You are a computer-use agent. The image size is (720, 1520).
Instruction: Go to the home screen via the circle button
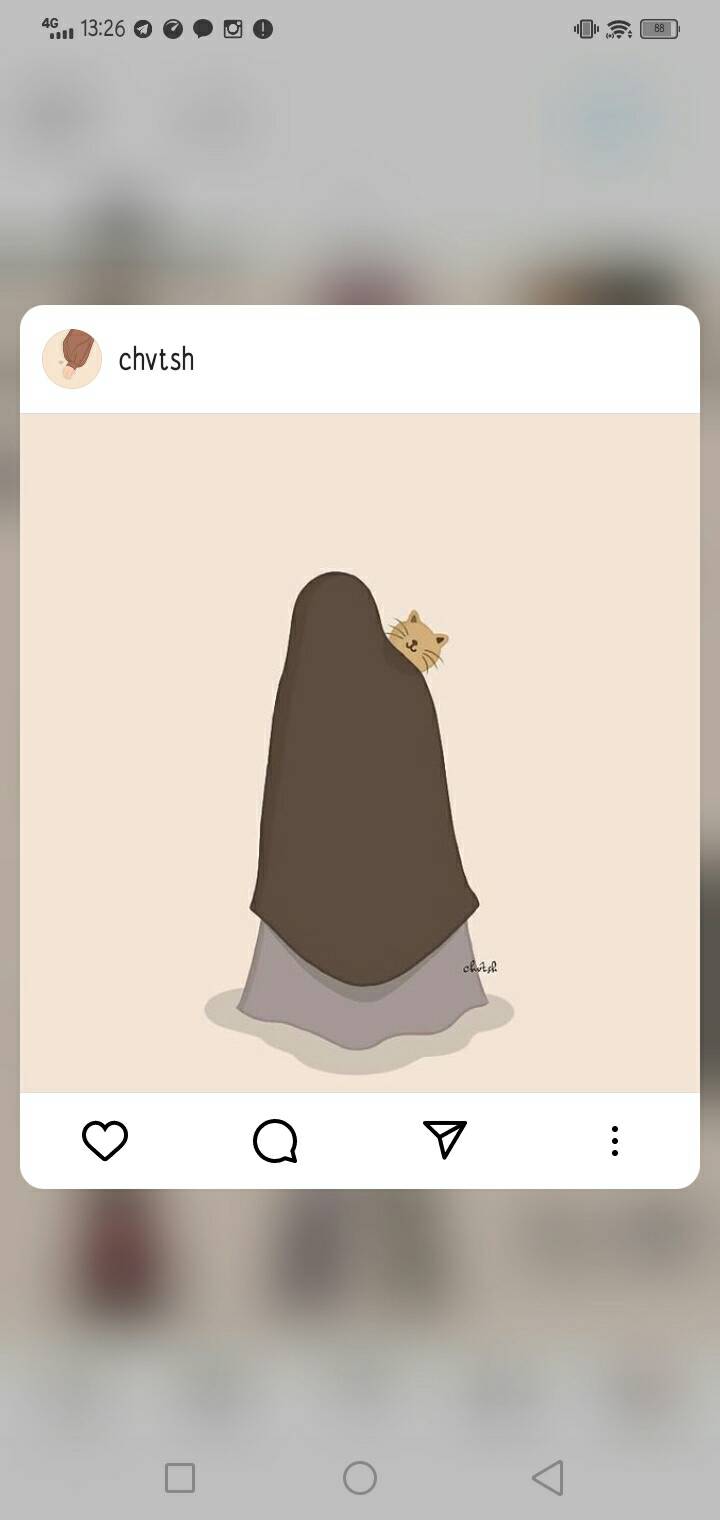(360, 1478)
